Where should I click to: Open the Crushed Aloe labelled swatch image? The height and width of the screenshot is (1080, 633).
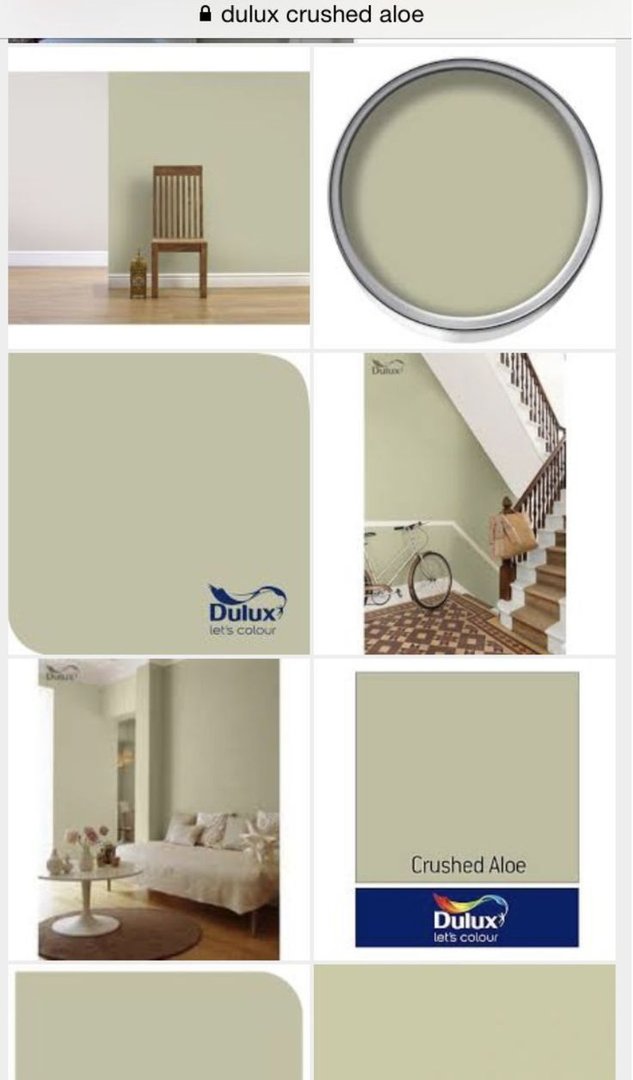(467, 809)
